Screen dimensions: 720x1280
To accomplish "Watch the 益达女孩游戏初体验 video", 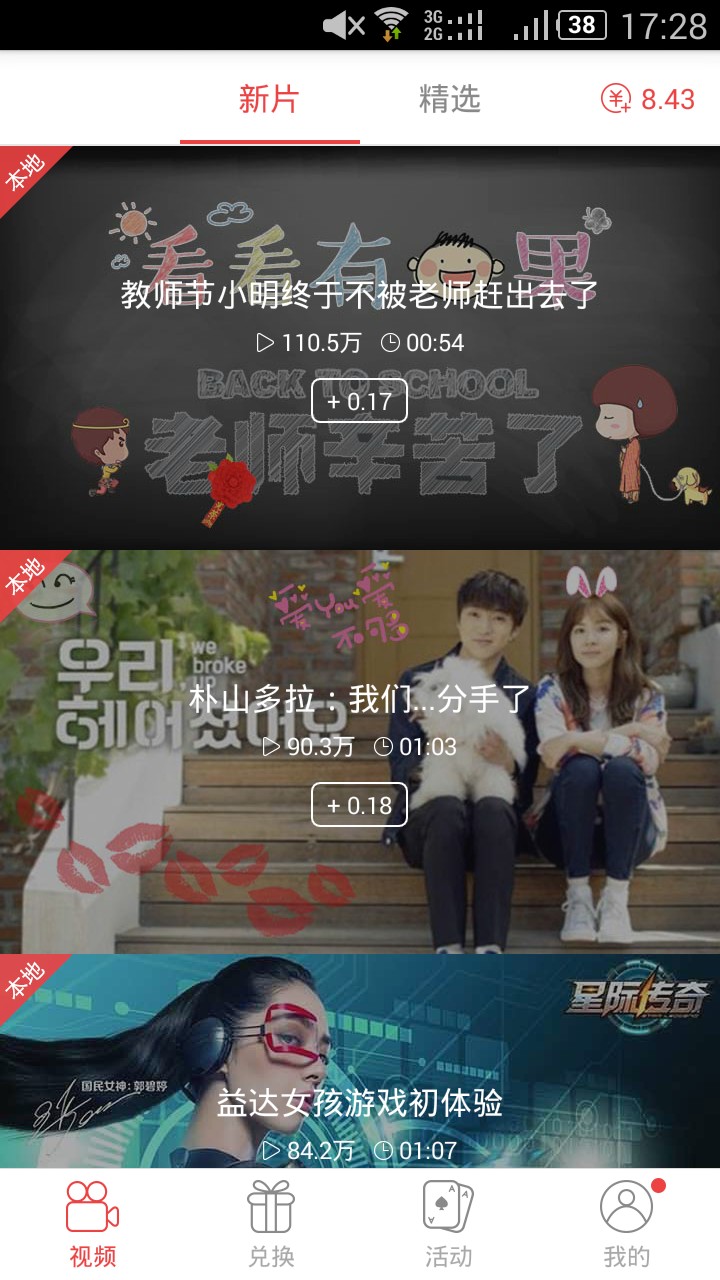I will (360, 1104).
